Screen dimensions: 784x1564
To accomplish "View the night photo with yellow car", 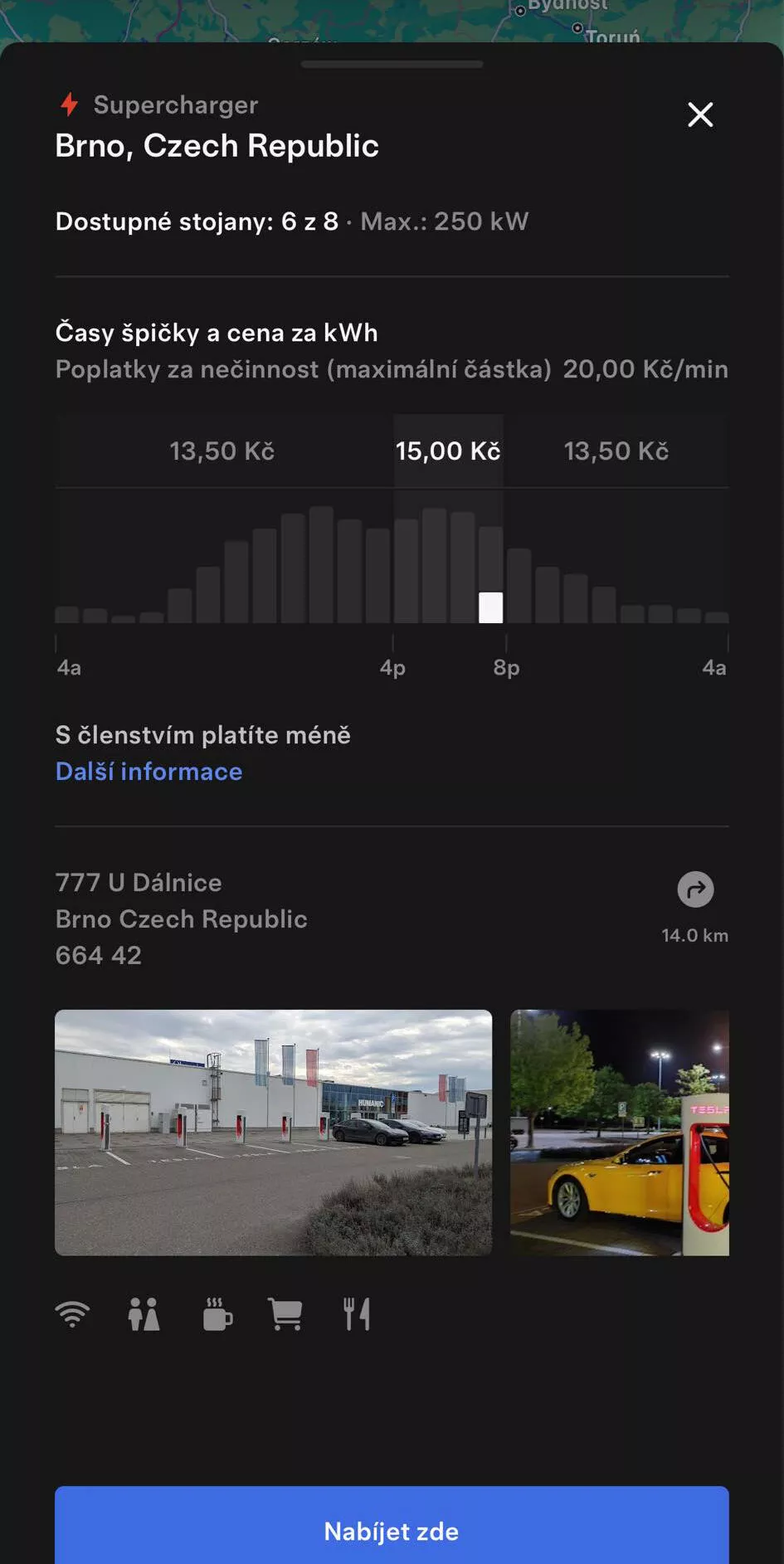I will (x=620, y=1133).
